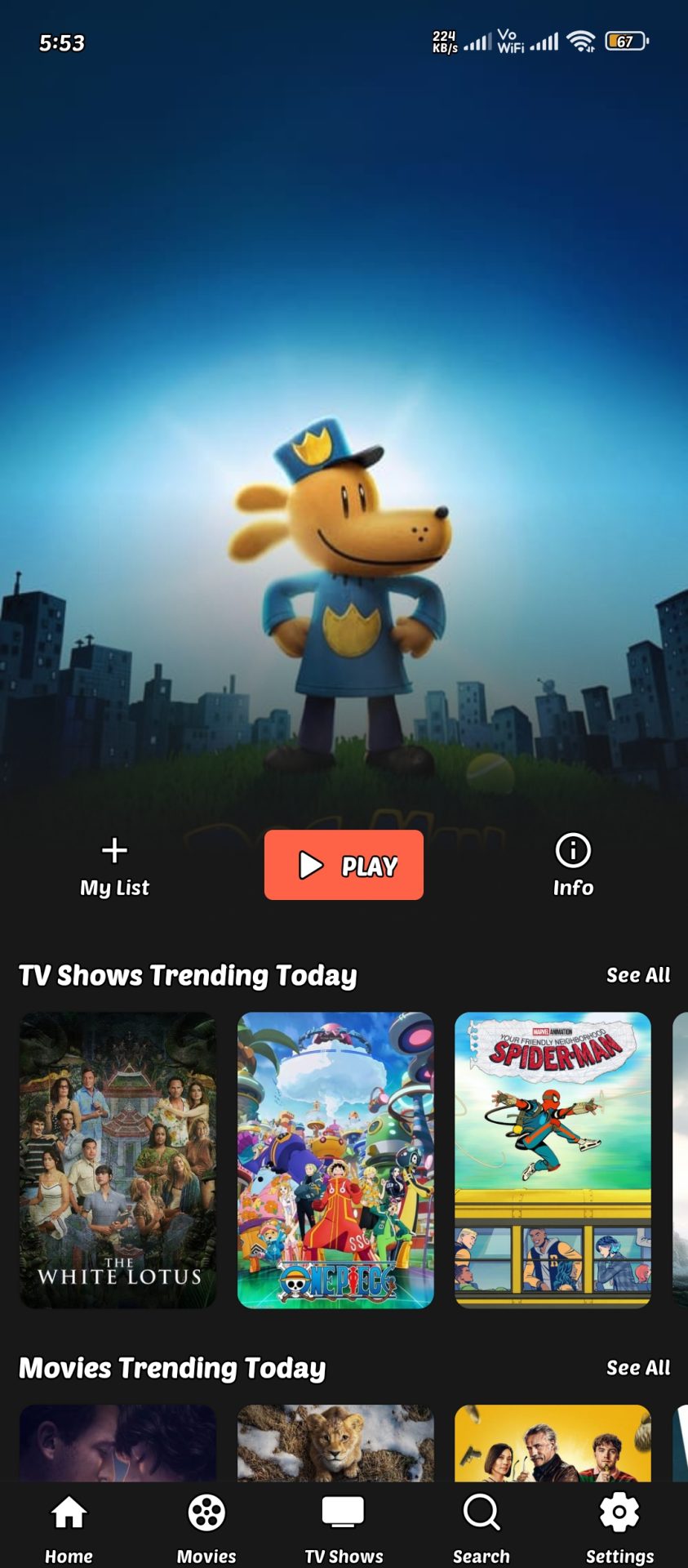This screenshot has width=688, height=1568.
Task: Open Your Friendly Neighborhood Spider-Man card
Action: click(553, 1160)
